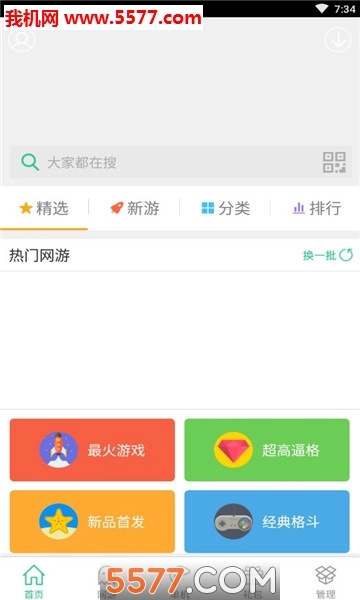Switch to the 新游 tab

click(x=135, y=209)
